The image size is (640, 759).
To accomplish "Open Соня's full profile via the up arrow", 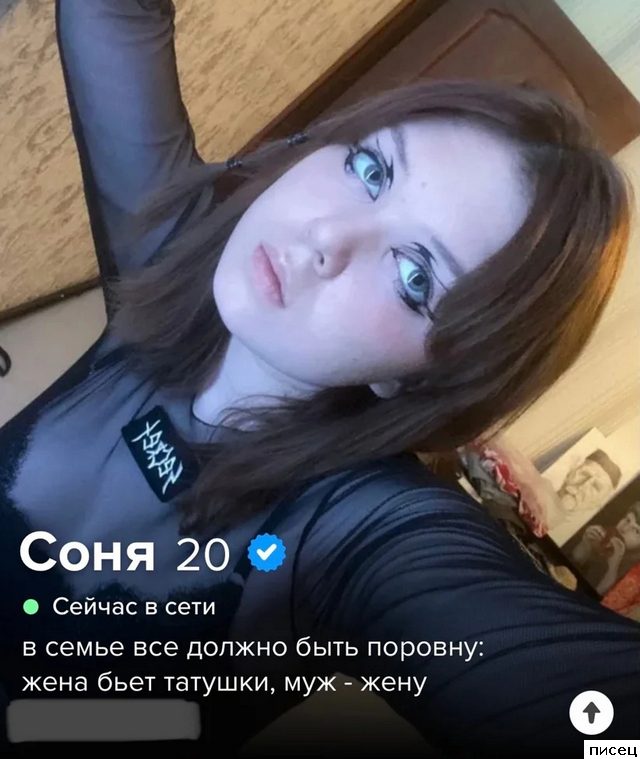I will [591, 711].
